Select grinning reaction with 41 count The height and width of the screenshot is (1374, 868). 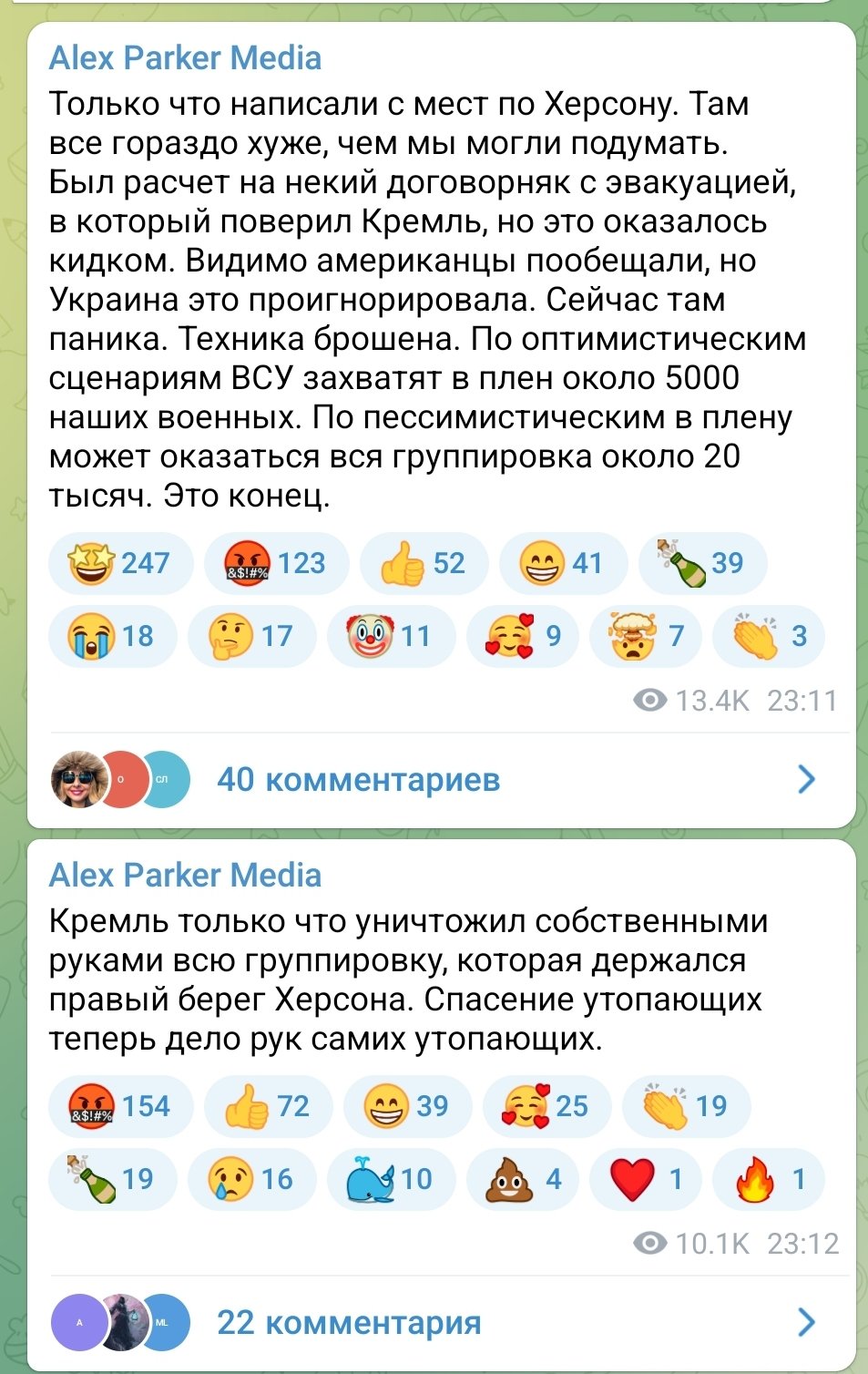562,563
